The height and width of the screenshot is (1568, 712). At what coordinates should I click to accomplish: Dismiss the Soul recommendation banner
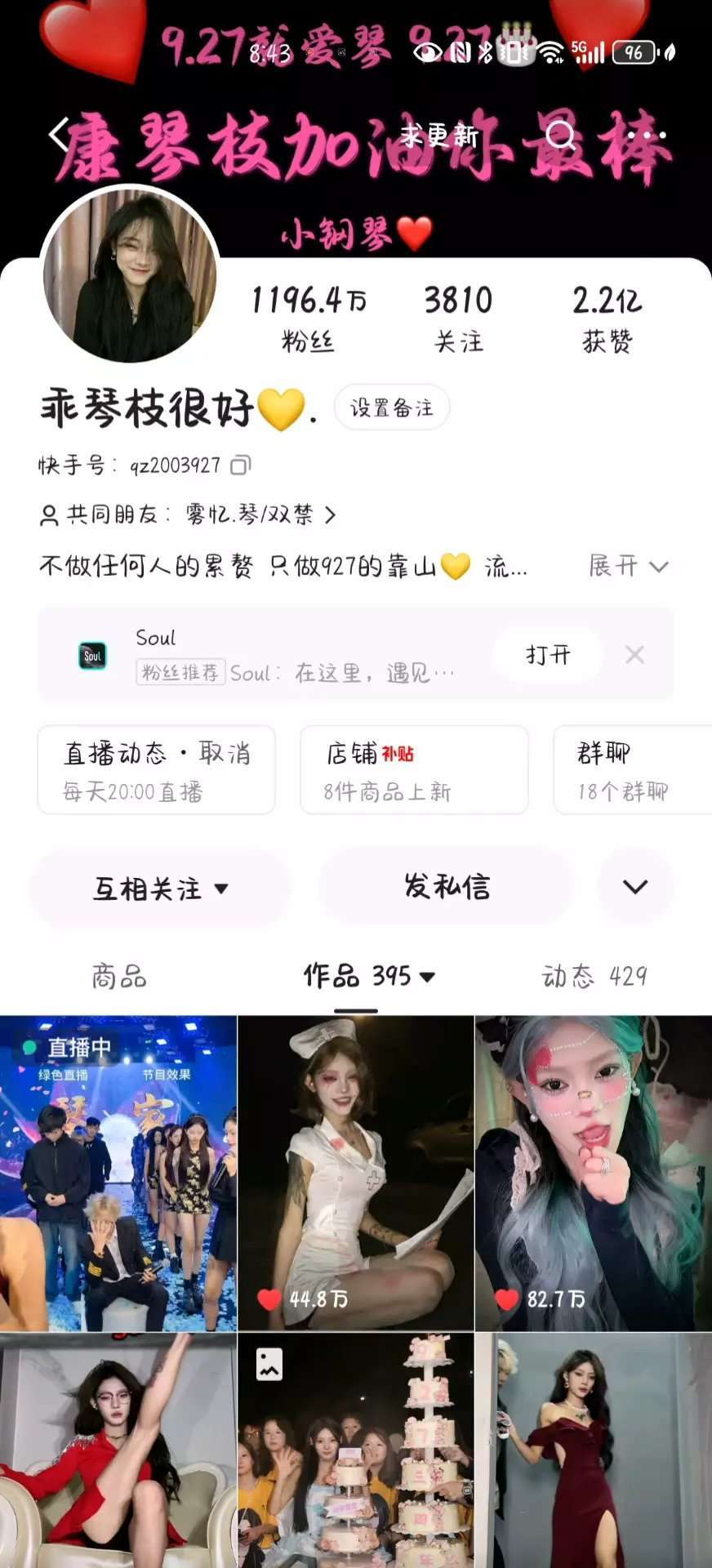click(634, 655)
